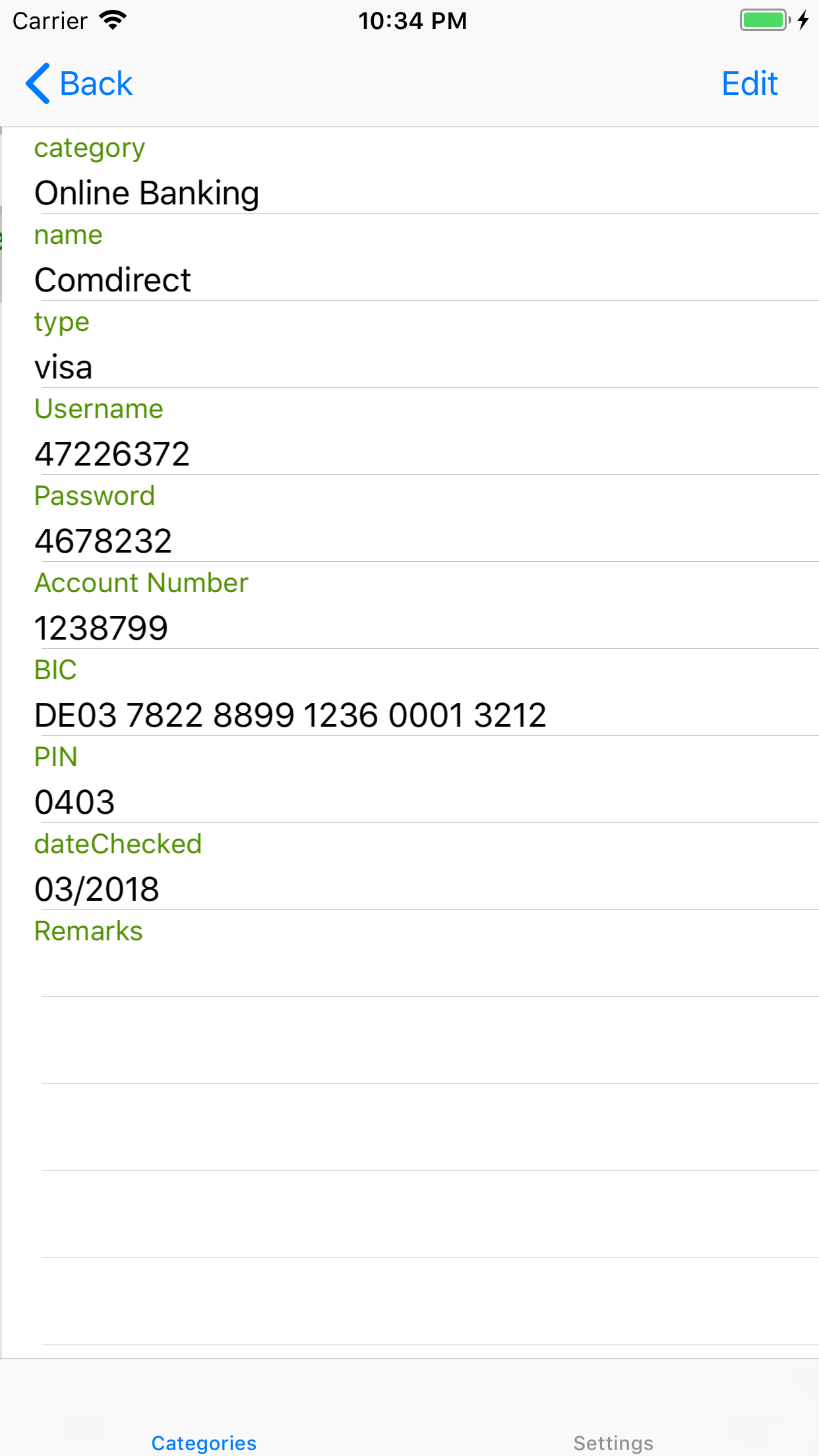Tap the charging bolt icon
Image resolution: width=819 pixels, height=1456 pixels.
coord(803,20)
